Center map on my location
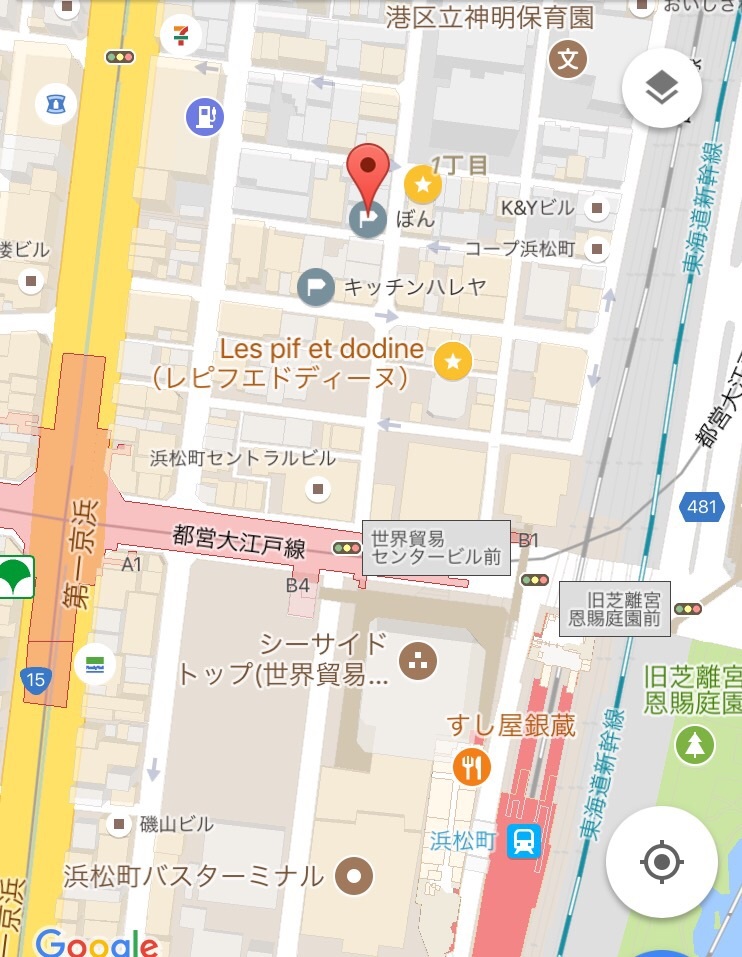Viewport: 742px width, 957px height. coord(661,861)
